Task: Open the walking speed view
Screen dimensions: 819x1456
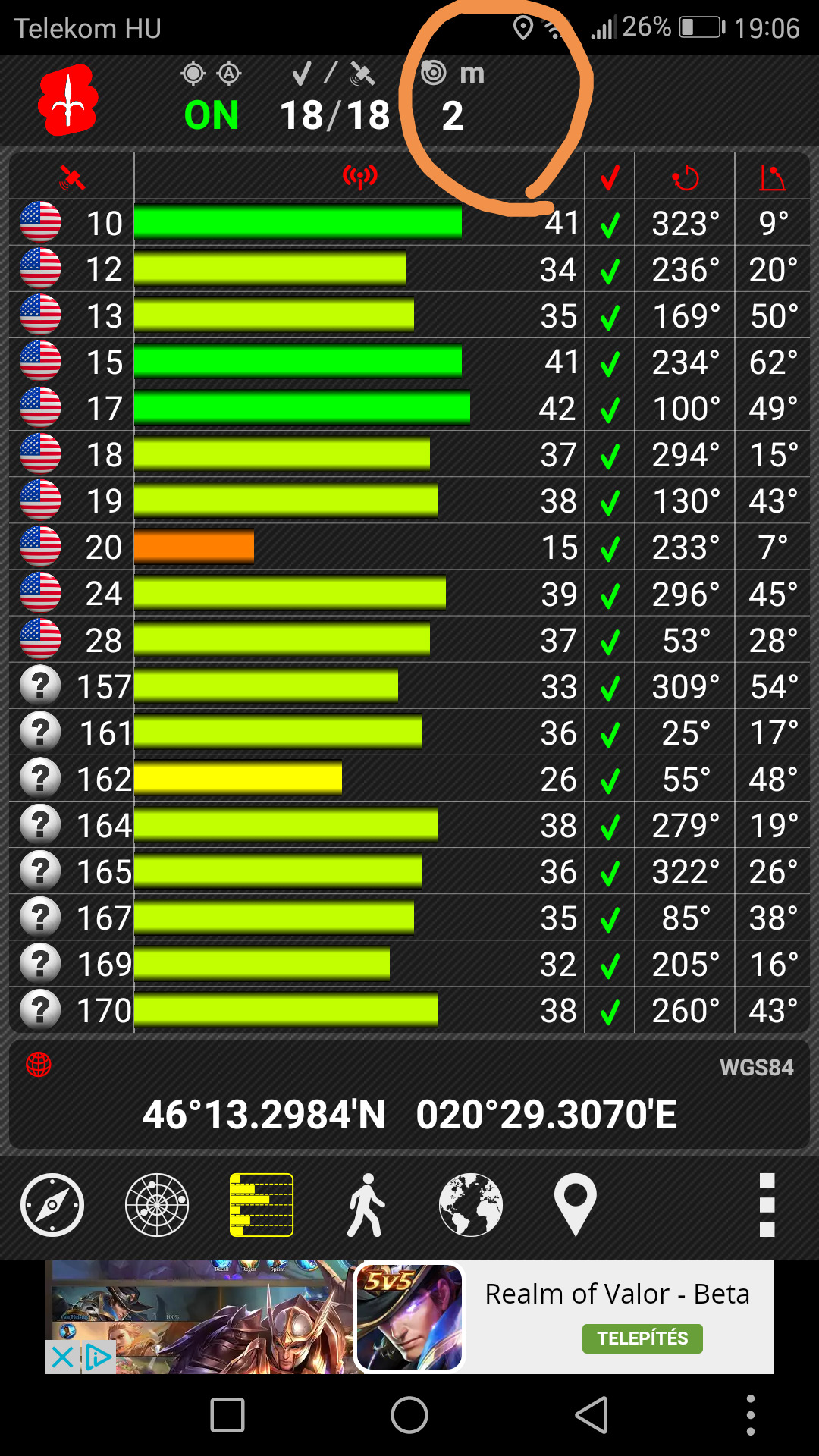Action: click(366, 1205)
